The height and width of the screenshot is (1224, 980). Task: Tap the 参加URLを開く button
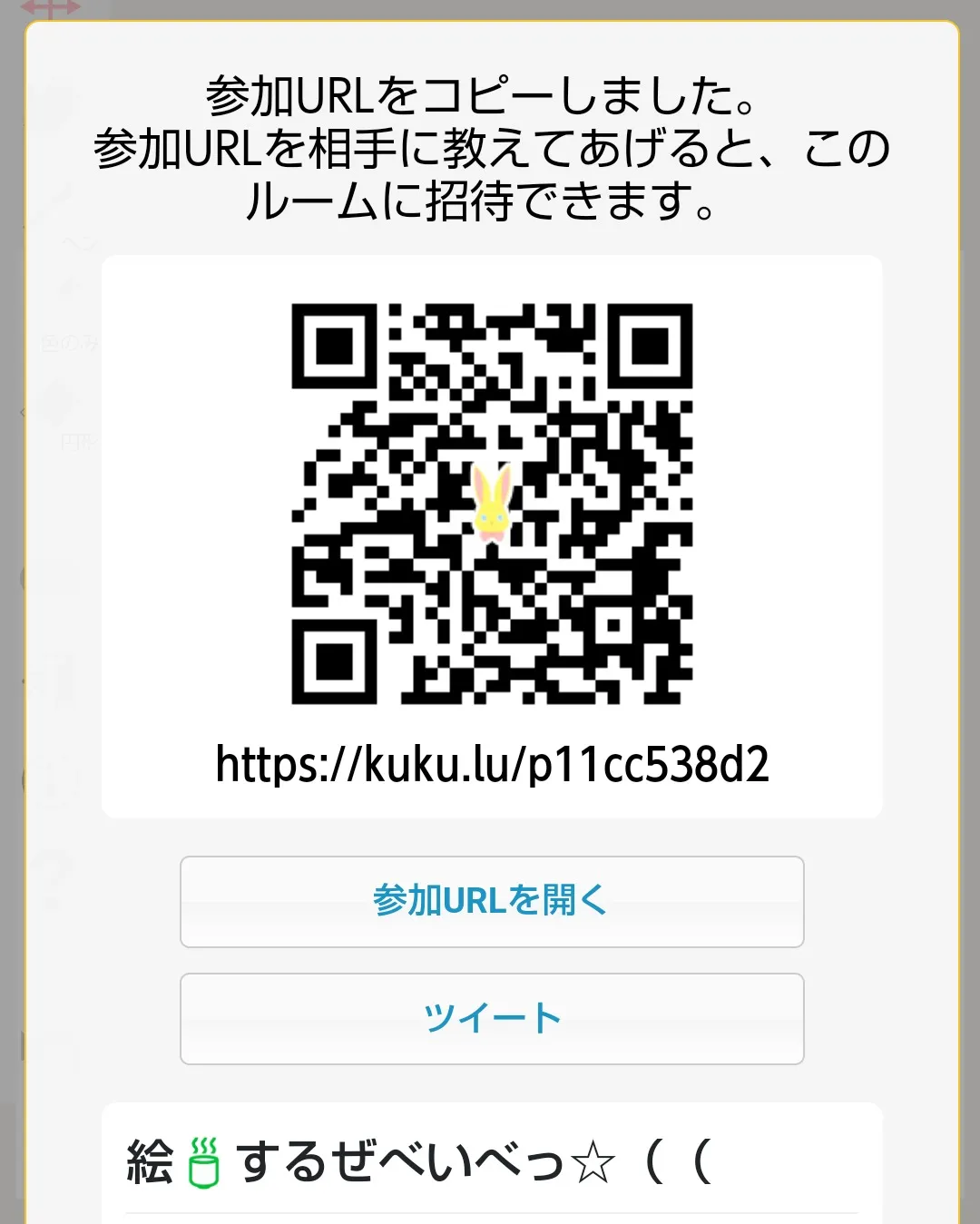click(492, 902)
